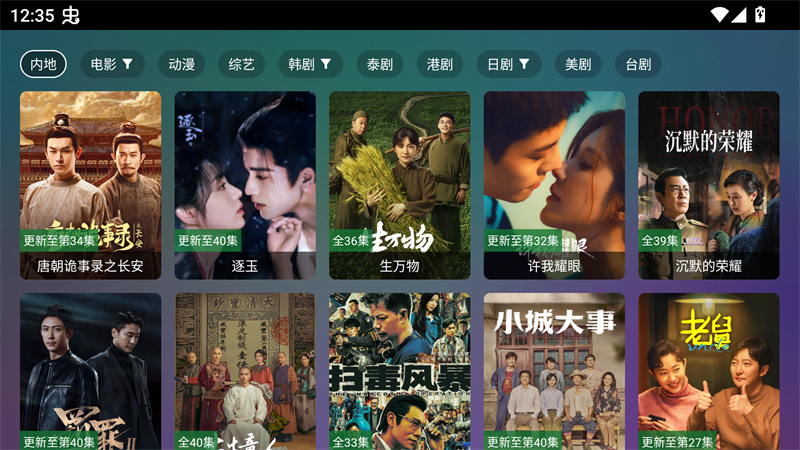Viewport: 800px width, 450px height.
Task: Open the series 沉默的荣耀
Action: [x=708, y=185]
